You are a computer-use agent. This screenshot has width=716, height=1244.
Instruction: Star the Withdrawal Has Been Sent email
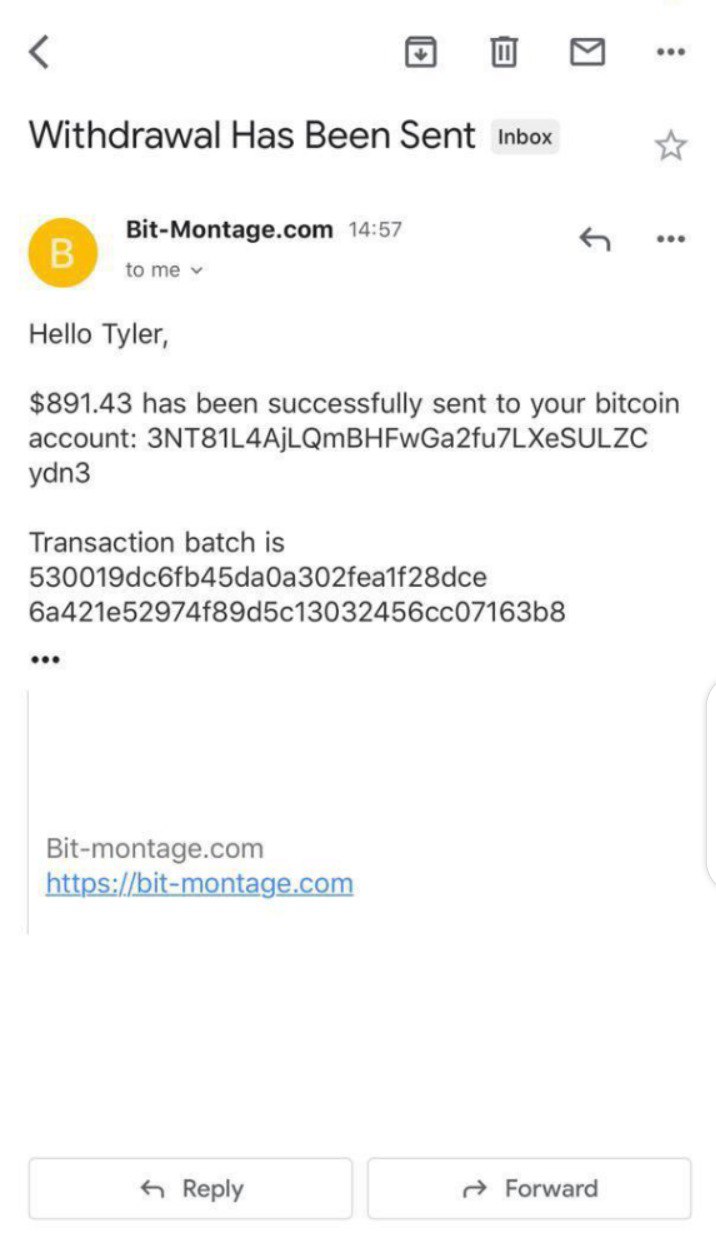[670, 147]
